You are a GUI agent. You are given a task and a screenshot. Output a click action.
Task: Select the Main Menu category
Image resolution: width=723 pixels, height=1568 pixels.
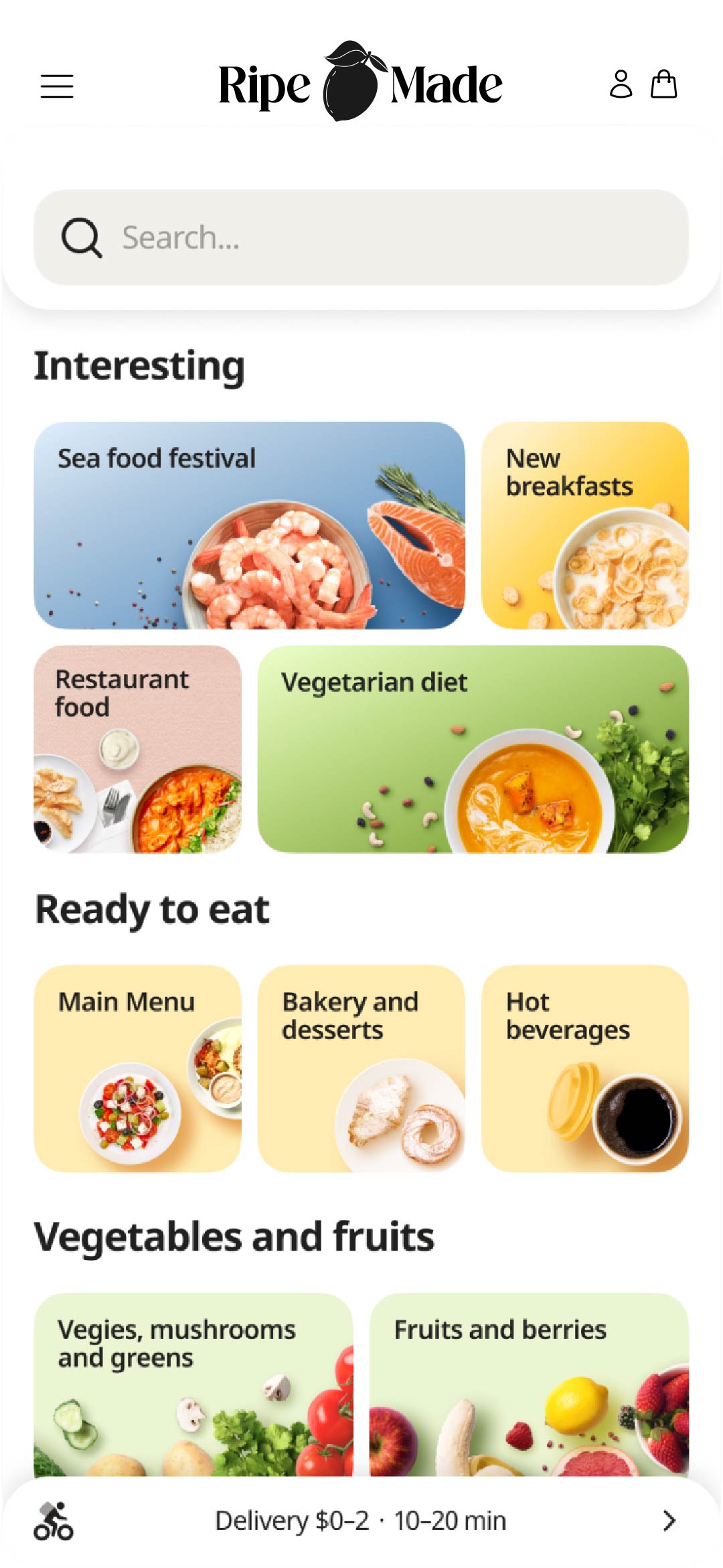coord(137,1069)
